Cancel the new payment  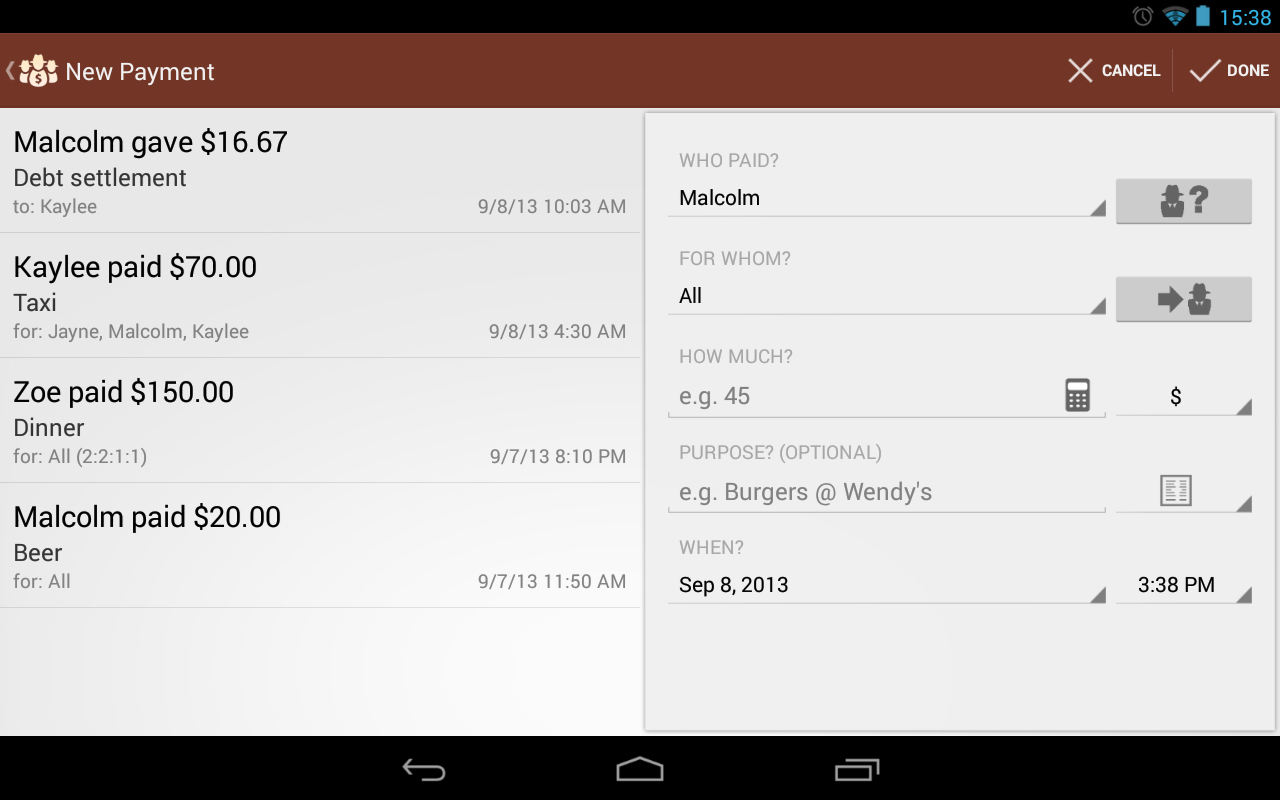click(1114, 71)
